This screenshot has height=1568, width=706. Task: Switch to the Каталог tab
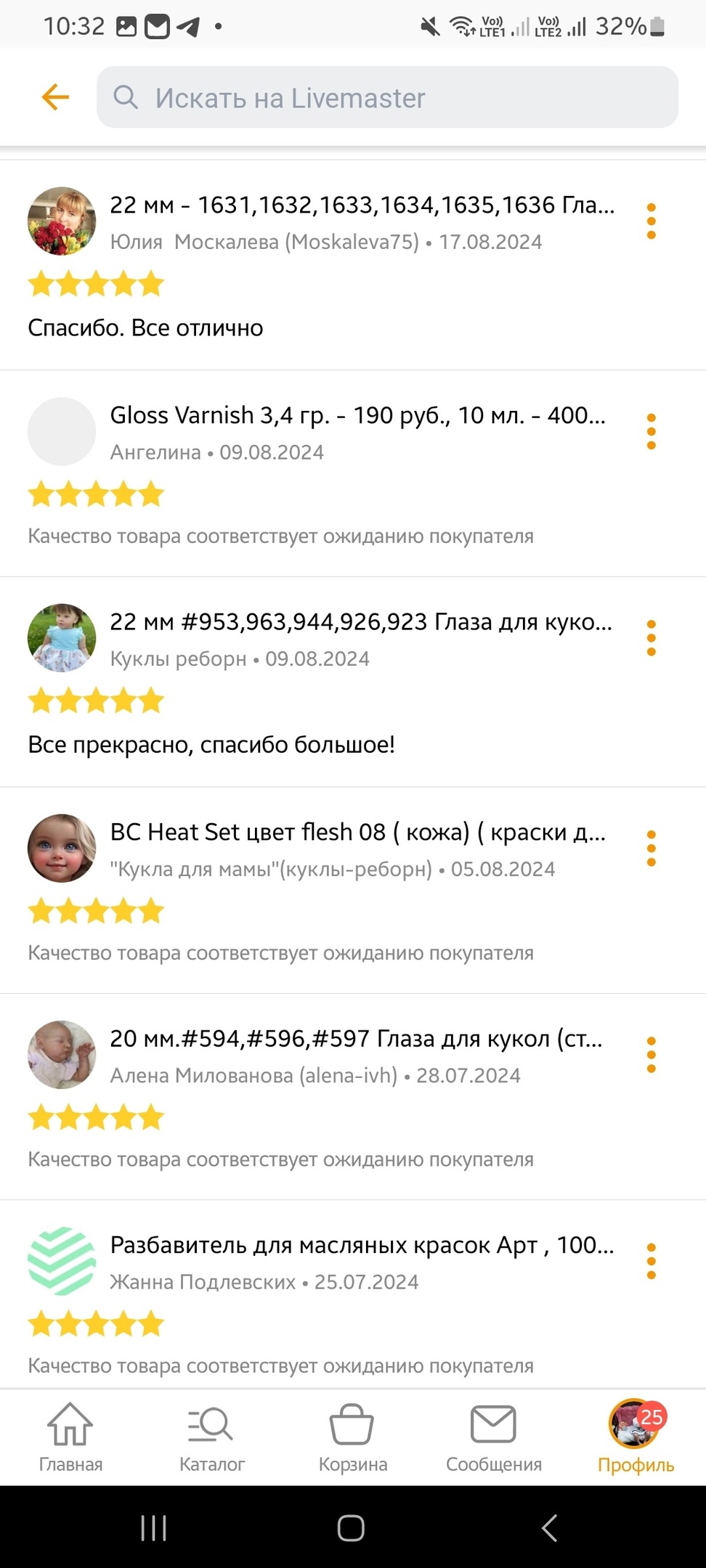(211, 1437)
